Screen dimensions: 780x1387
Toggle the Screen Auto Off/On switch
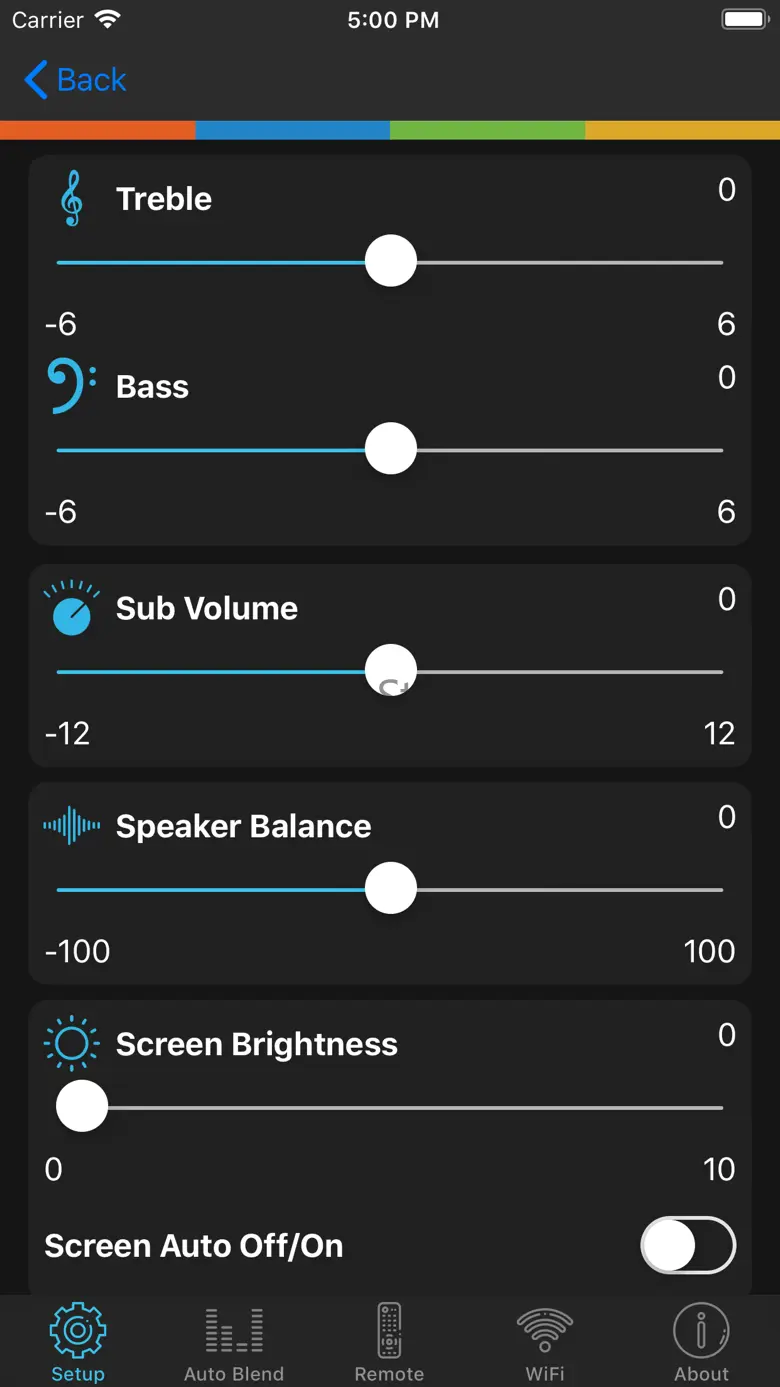[688, 1245]
